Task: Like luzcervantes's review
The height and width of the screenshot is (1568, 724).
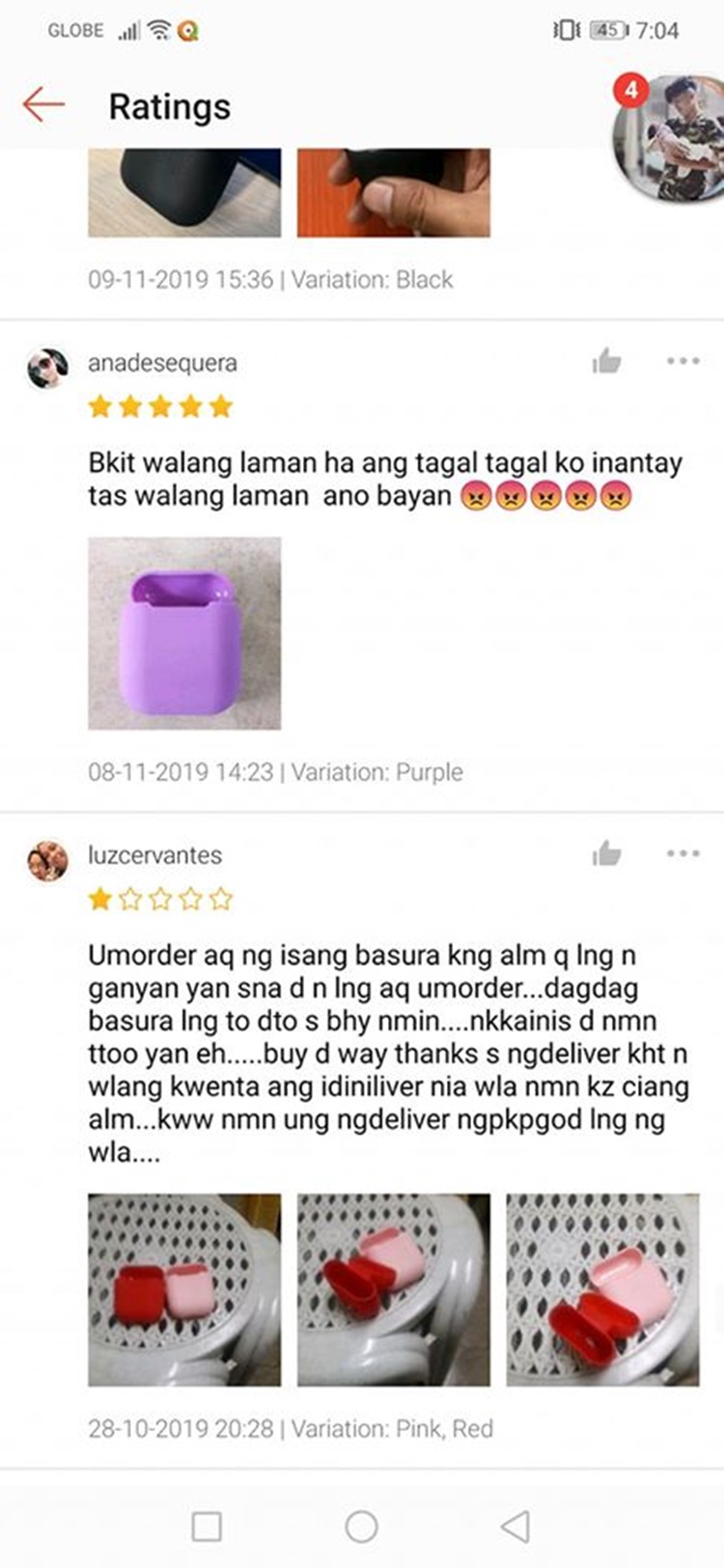Action: [606, 854]
